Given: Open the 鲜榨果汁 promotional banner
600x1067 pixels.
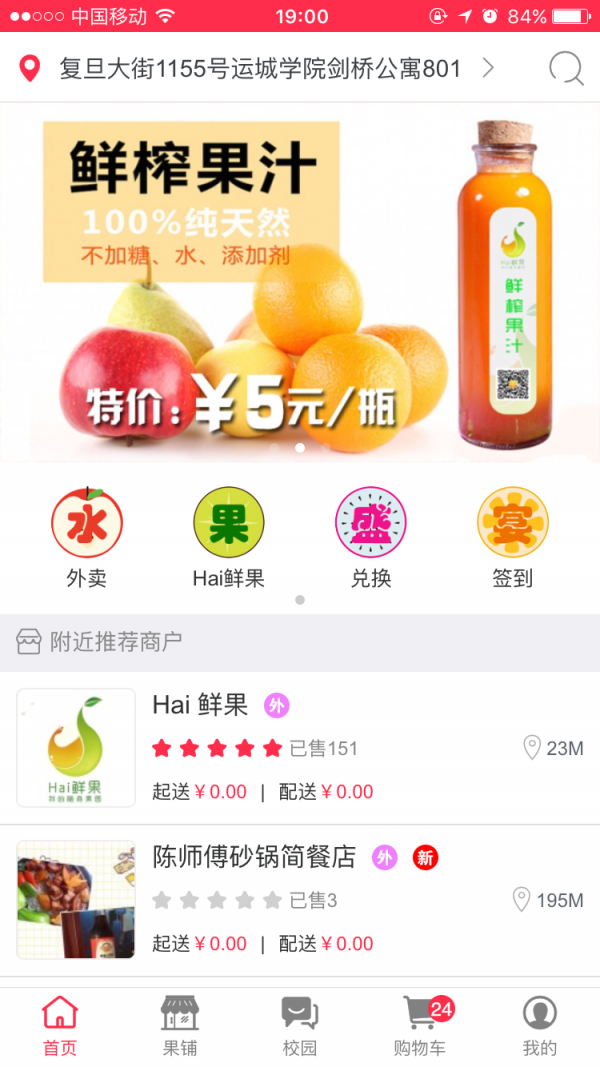Looking at the screenshot, I should [300, 282].
